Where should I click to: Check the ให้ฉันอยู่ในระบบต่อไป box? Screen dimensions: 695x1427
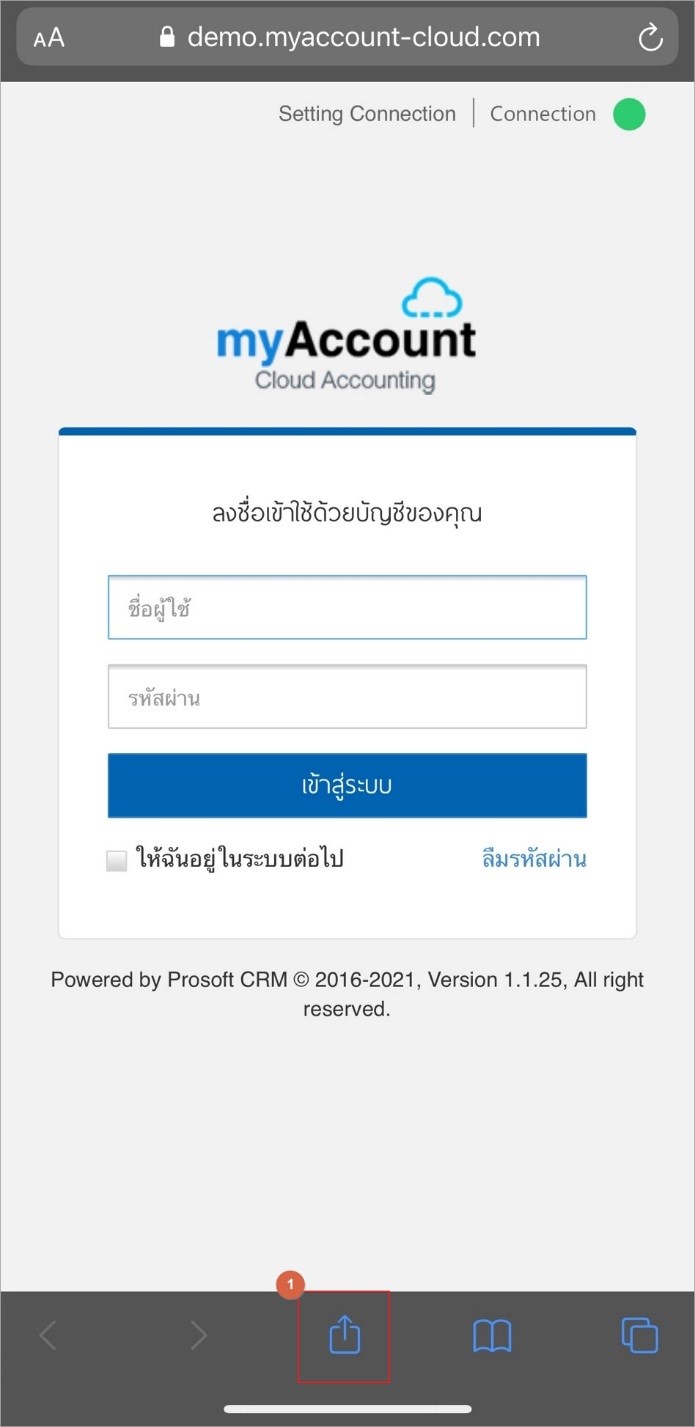click(117, 860)
